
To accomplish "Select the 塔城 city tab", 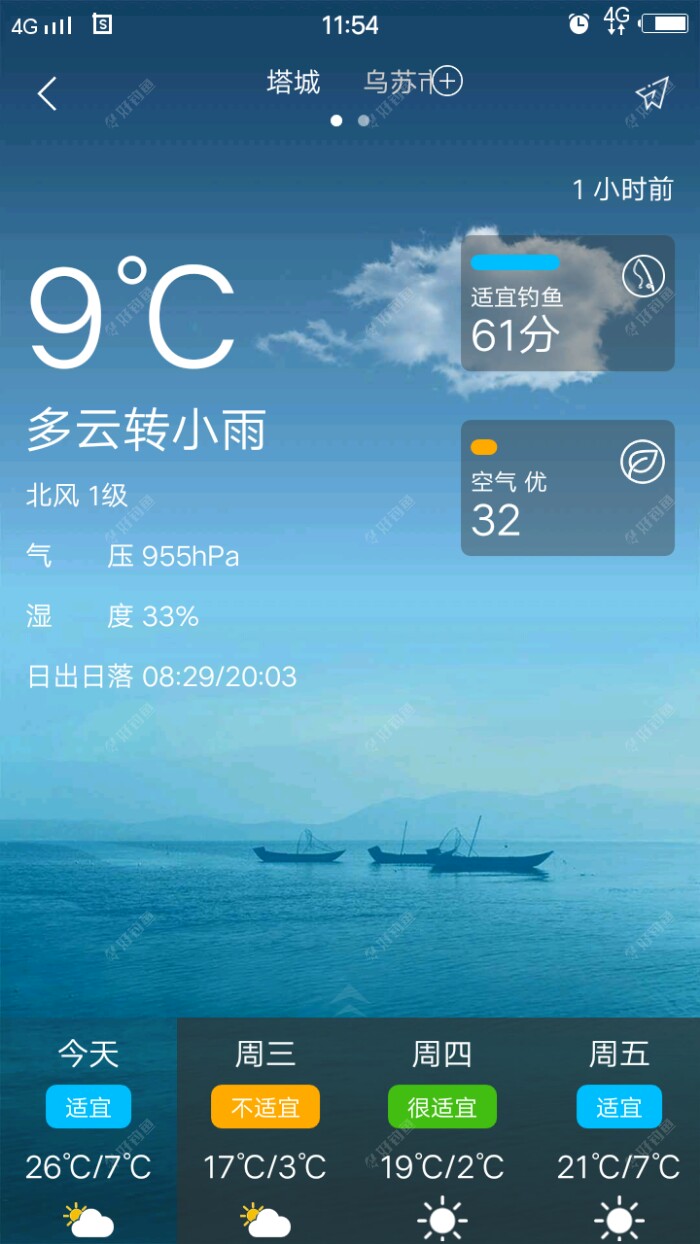I will click(x=293, y=82).
